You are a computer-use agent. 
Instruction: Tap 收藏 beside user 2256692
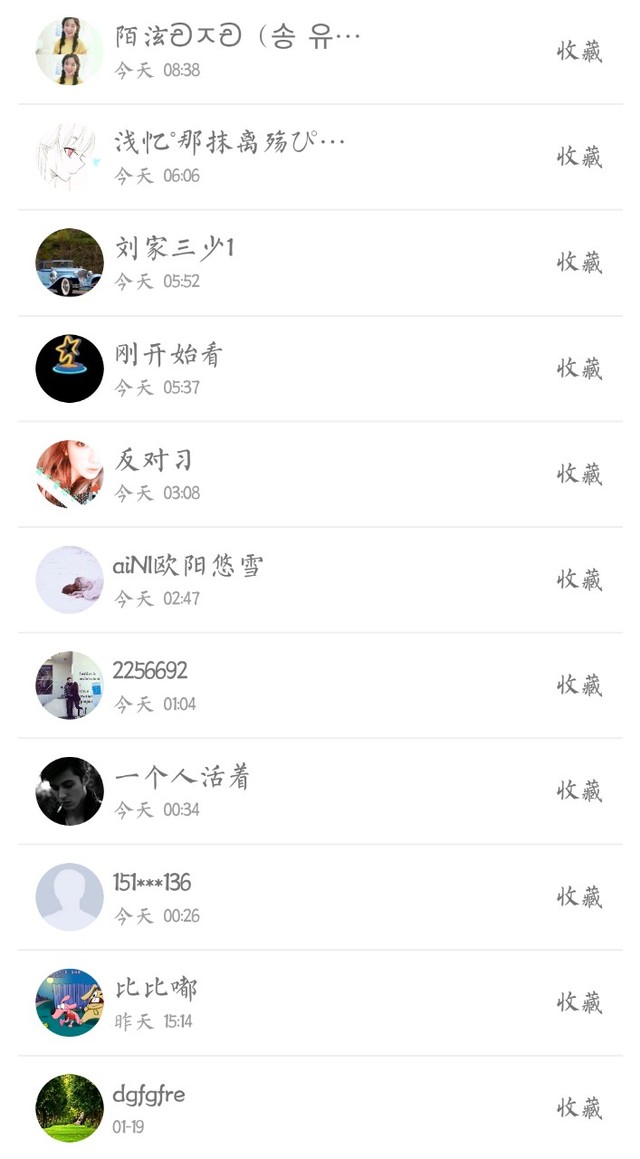tap(579, 685)
